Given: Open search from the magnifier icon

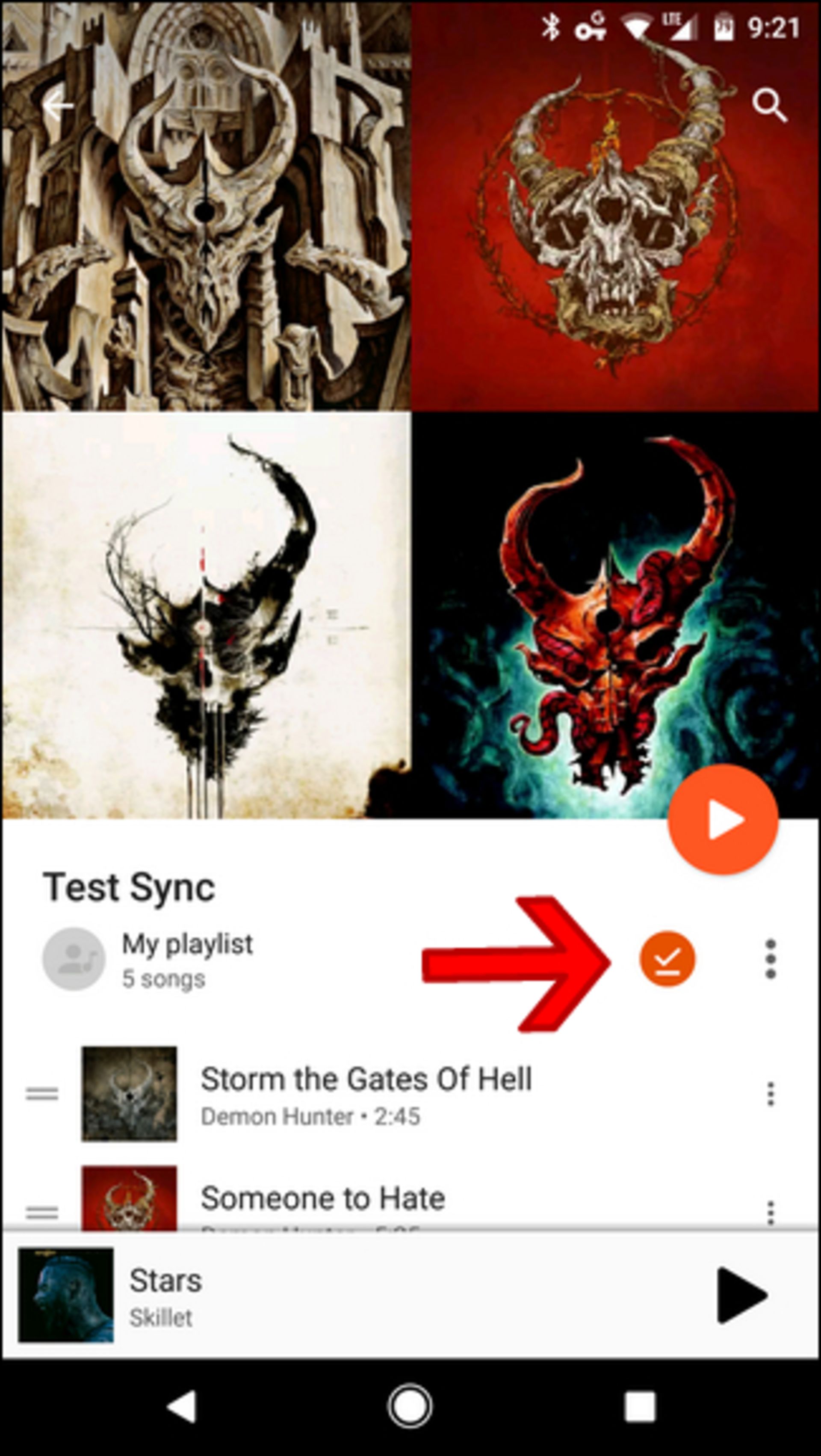Looking at the screenshot, I should coord(769,105).
